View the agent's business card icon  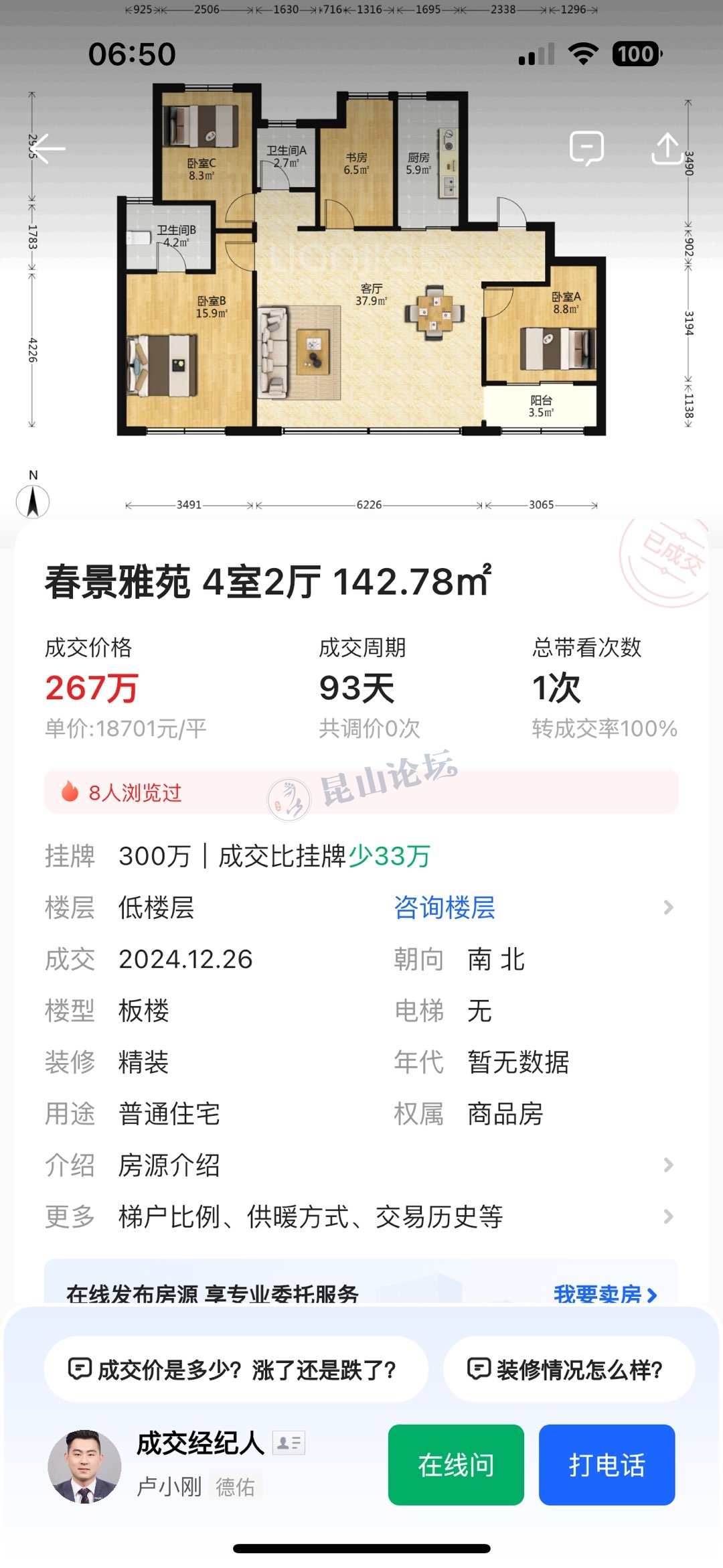click(x=289, y=1443)
